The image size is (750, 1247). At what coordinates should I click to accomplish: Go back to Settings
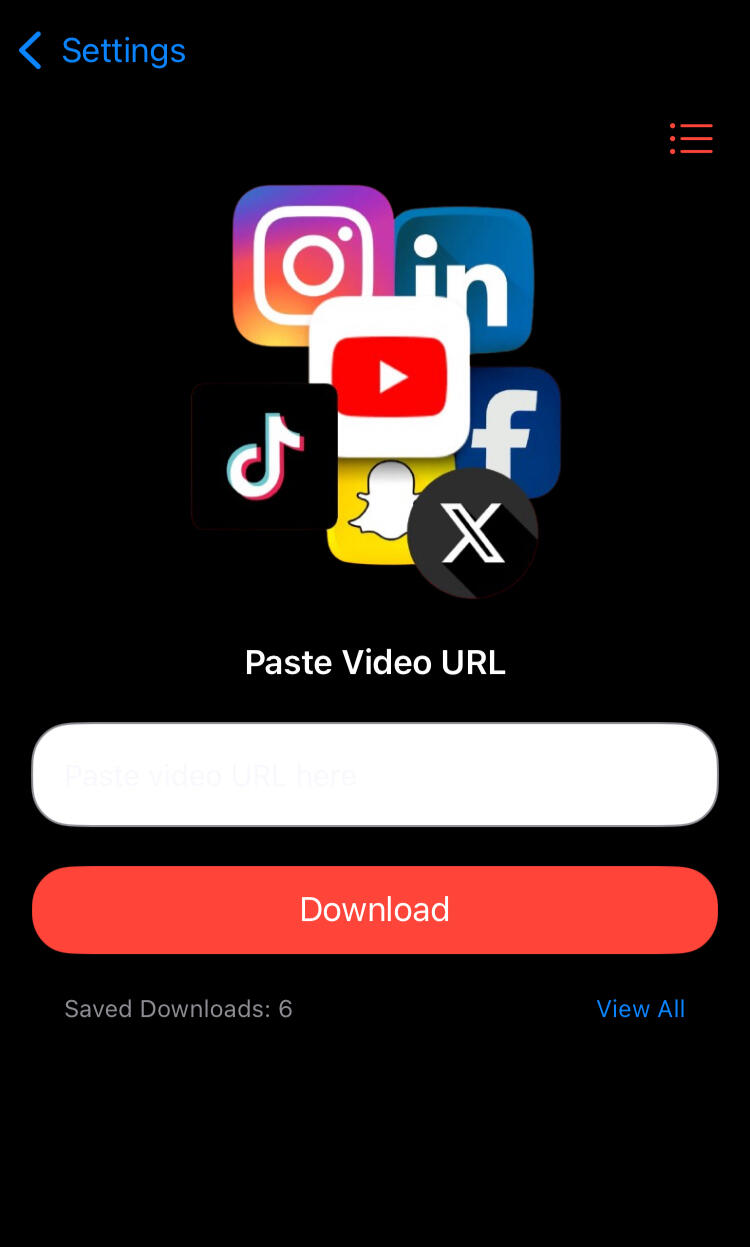102,50
